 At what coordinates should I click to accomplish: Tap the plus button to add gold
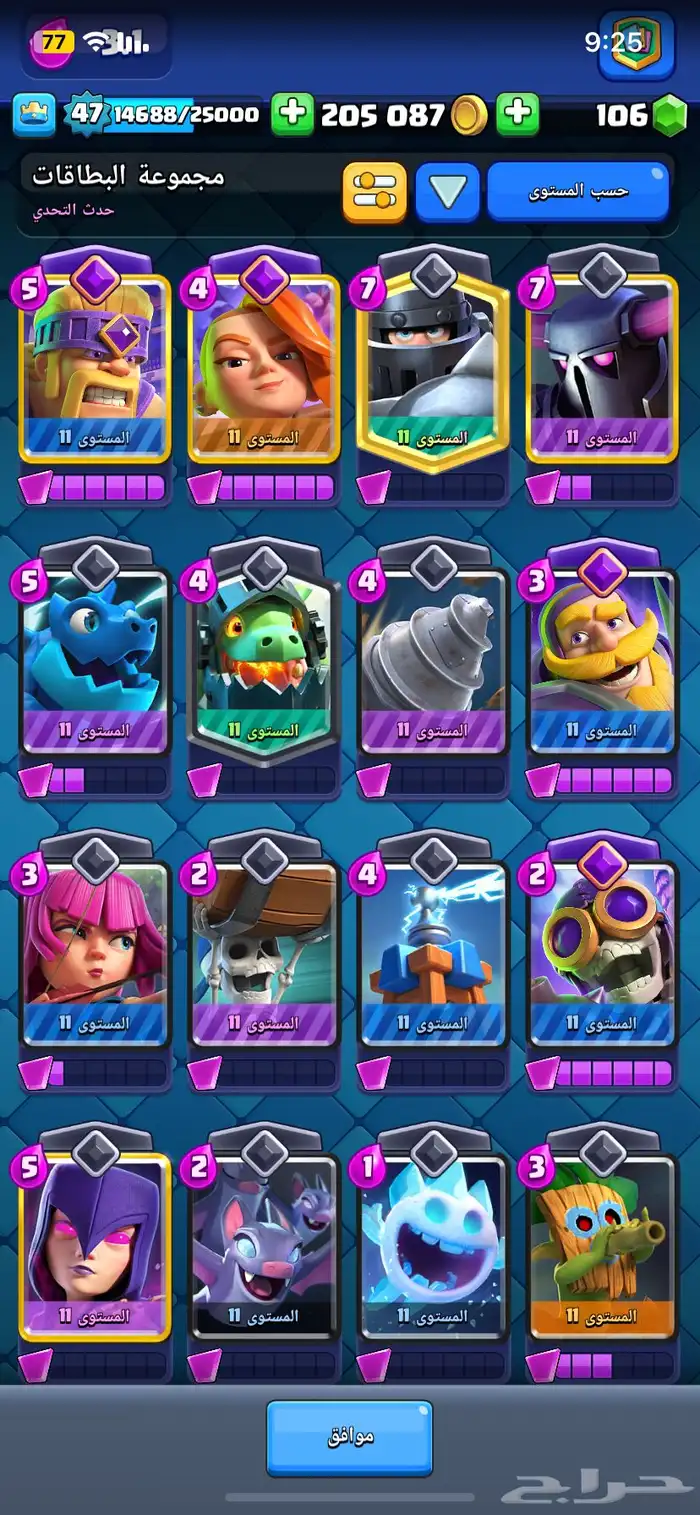pyautogui.click(x=517, y=115)
